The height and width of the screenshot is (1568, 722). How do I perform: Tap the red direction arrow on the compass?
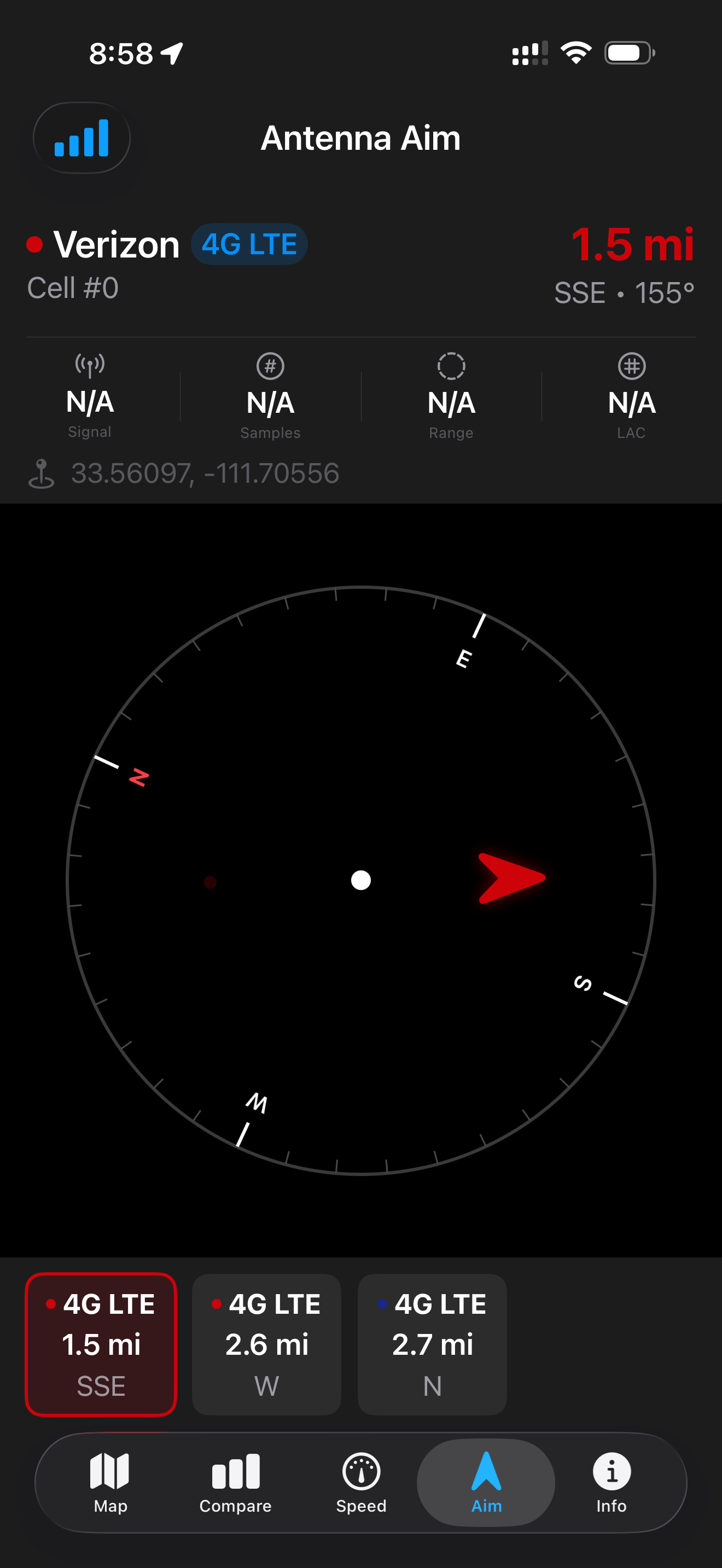point(512,879)
